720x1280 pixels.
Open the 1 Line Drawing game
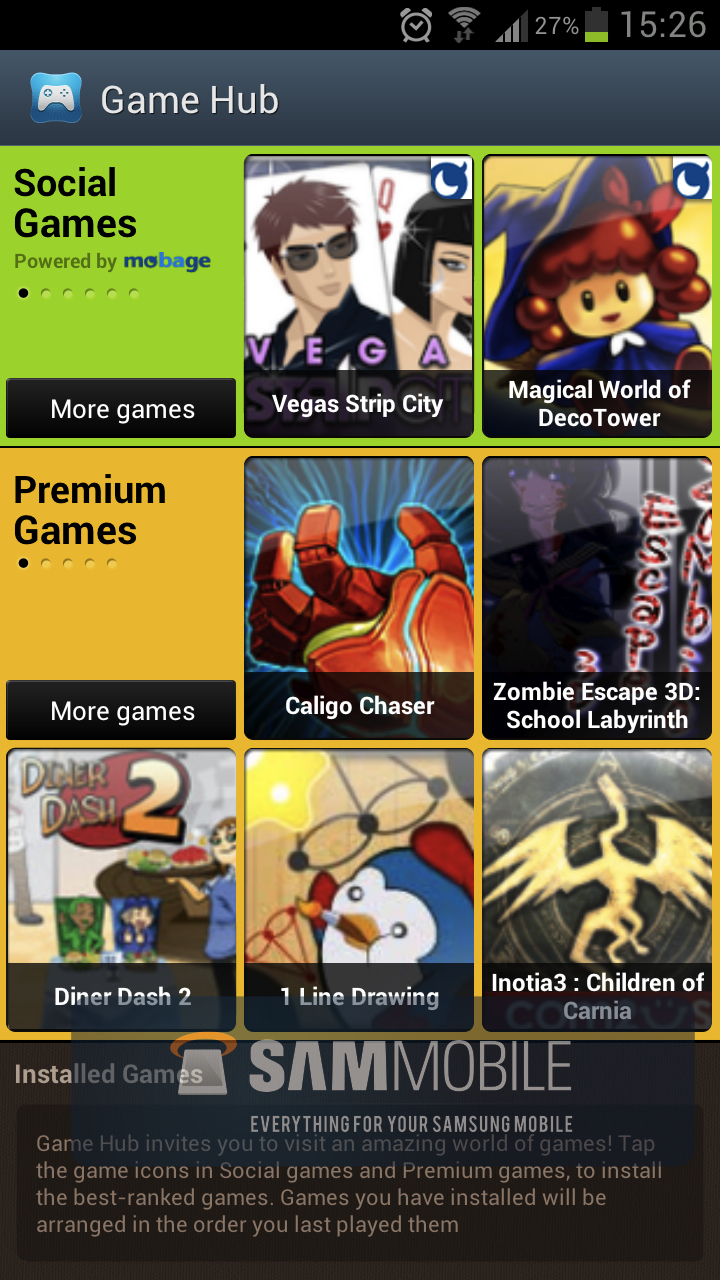(358, 889)
